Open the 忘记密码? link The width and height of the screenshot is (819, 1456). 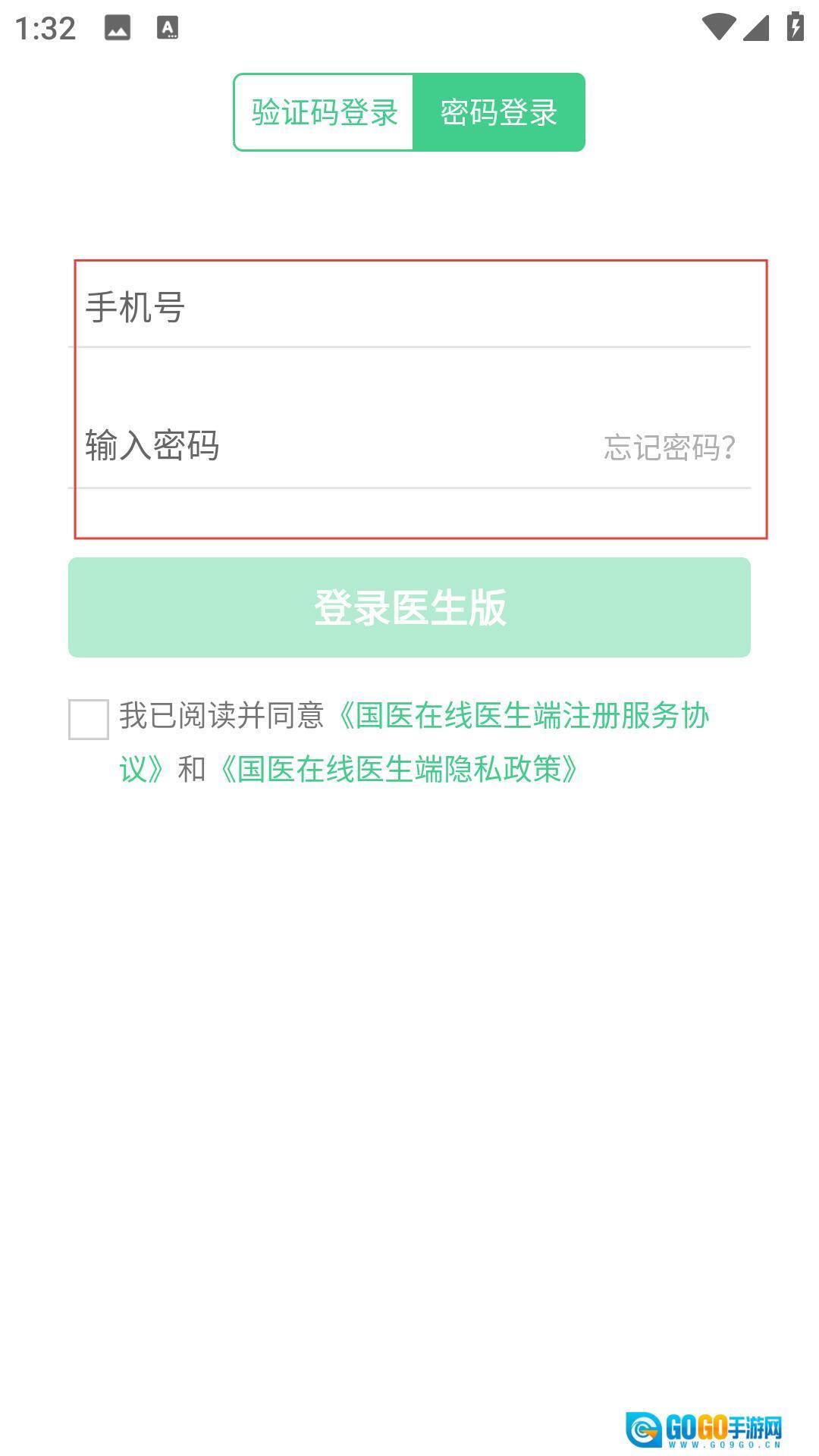(x=669, y=447)
